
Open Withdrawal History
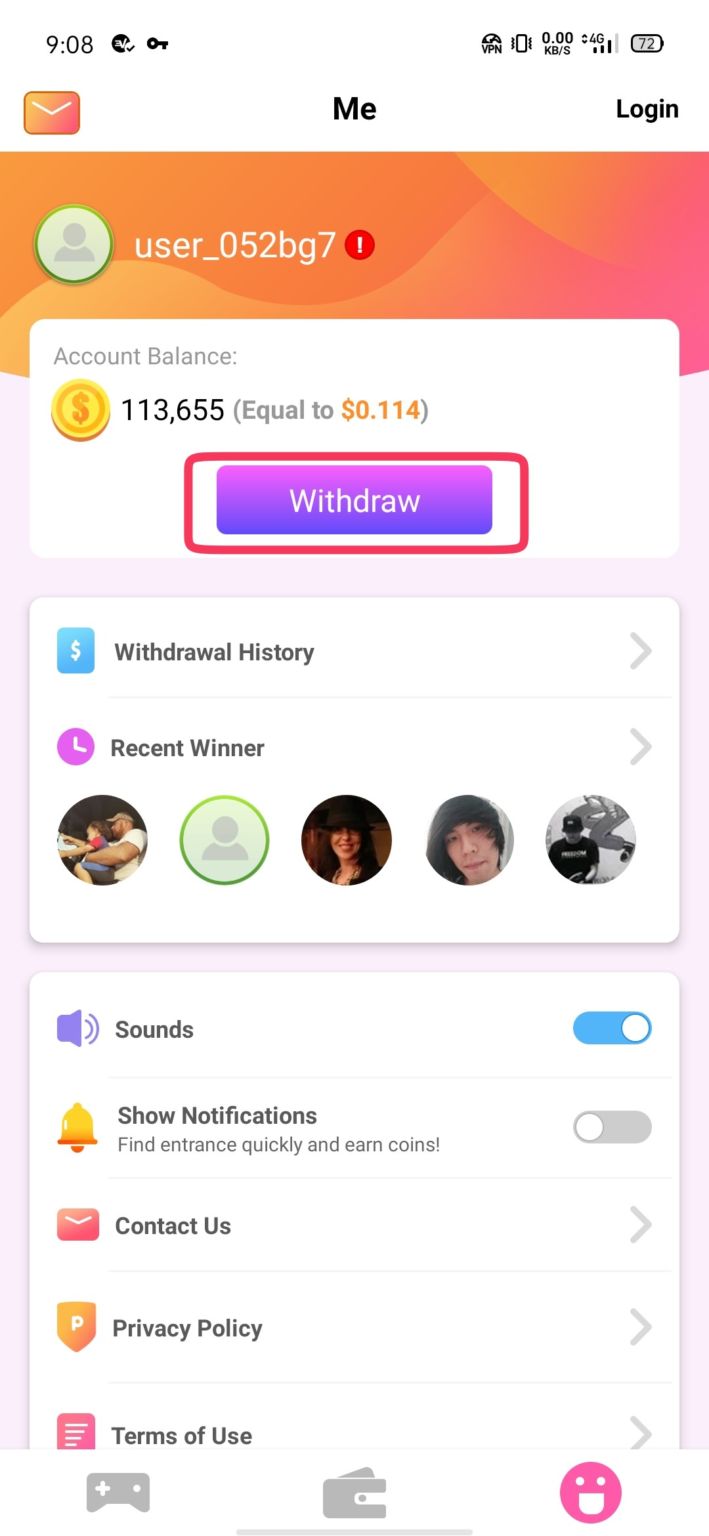(x=354, y=652)
